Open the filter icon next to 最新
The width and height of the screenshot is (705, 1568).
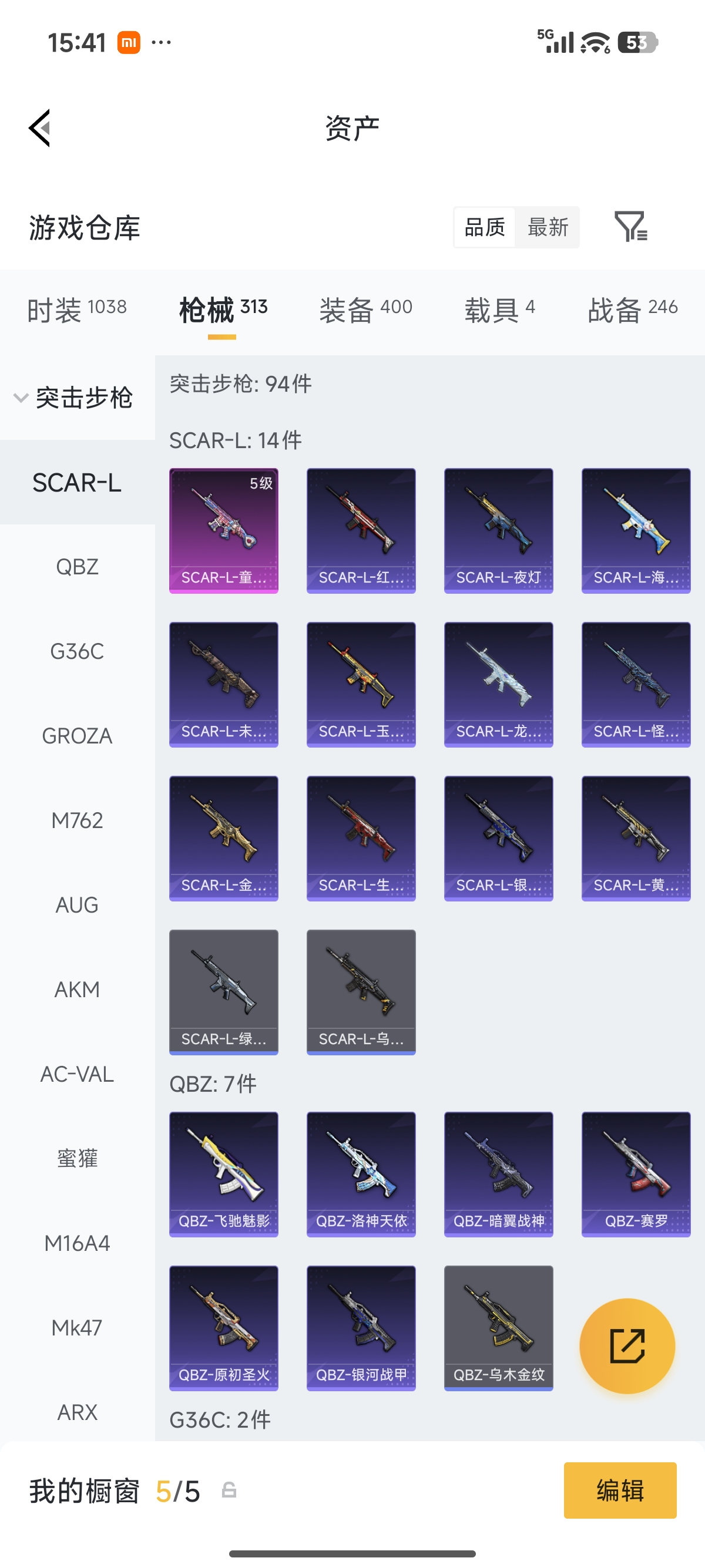point(631,227)
